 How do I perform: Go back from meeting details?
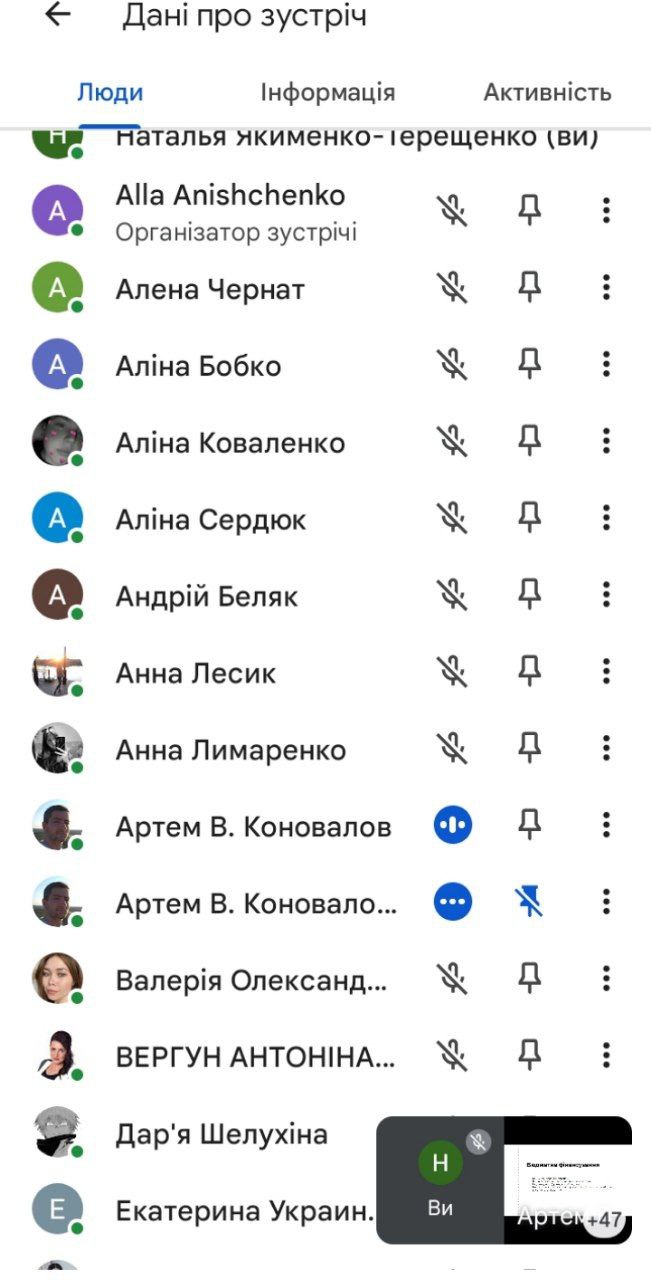58,16
